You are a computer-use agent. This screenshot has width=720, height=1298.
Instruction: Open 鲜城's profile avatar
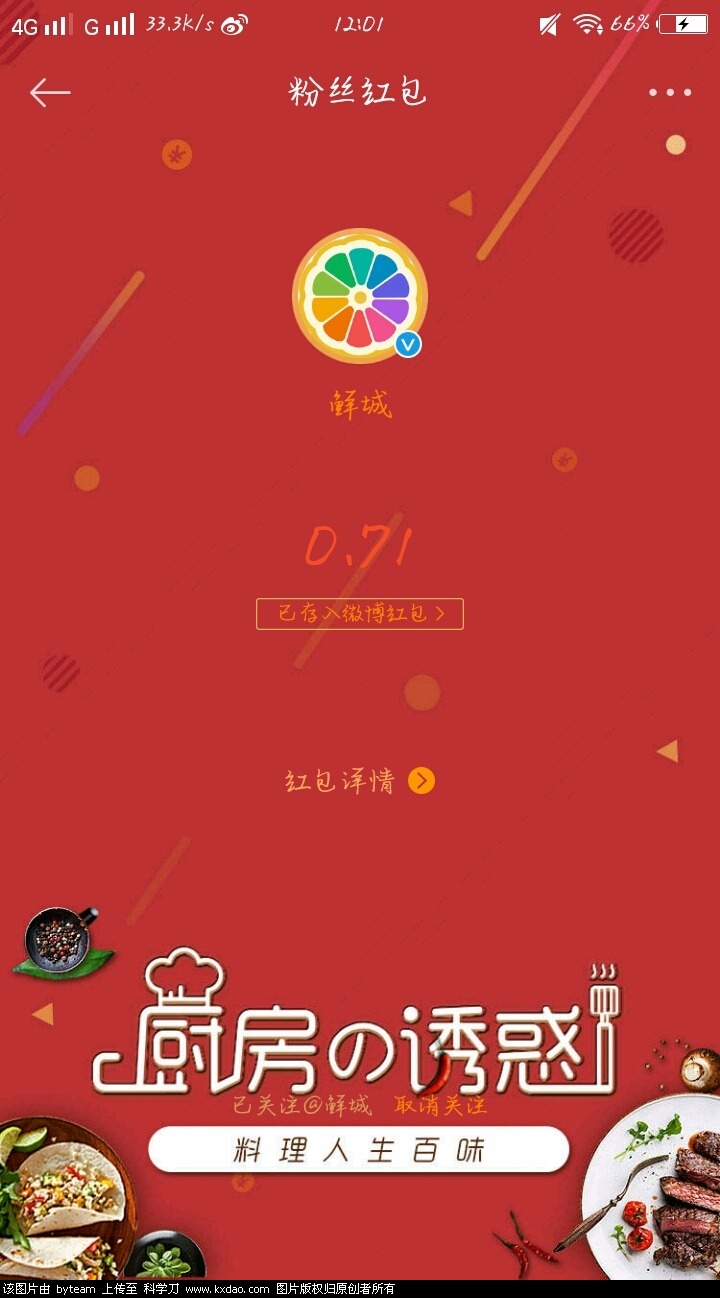coord(360,295)
